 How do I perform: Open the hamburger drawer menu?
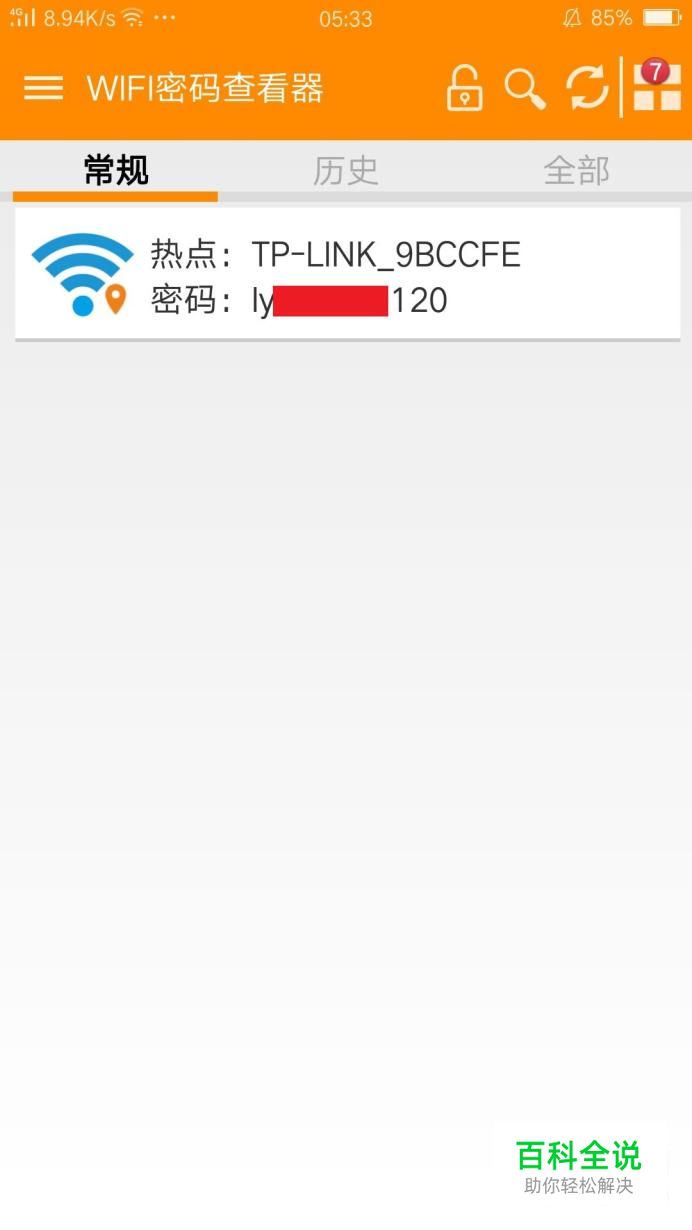43,88
